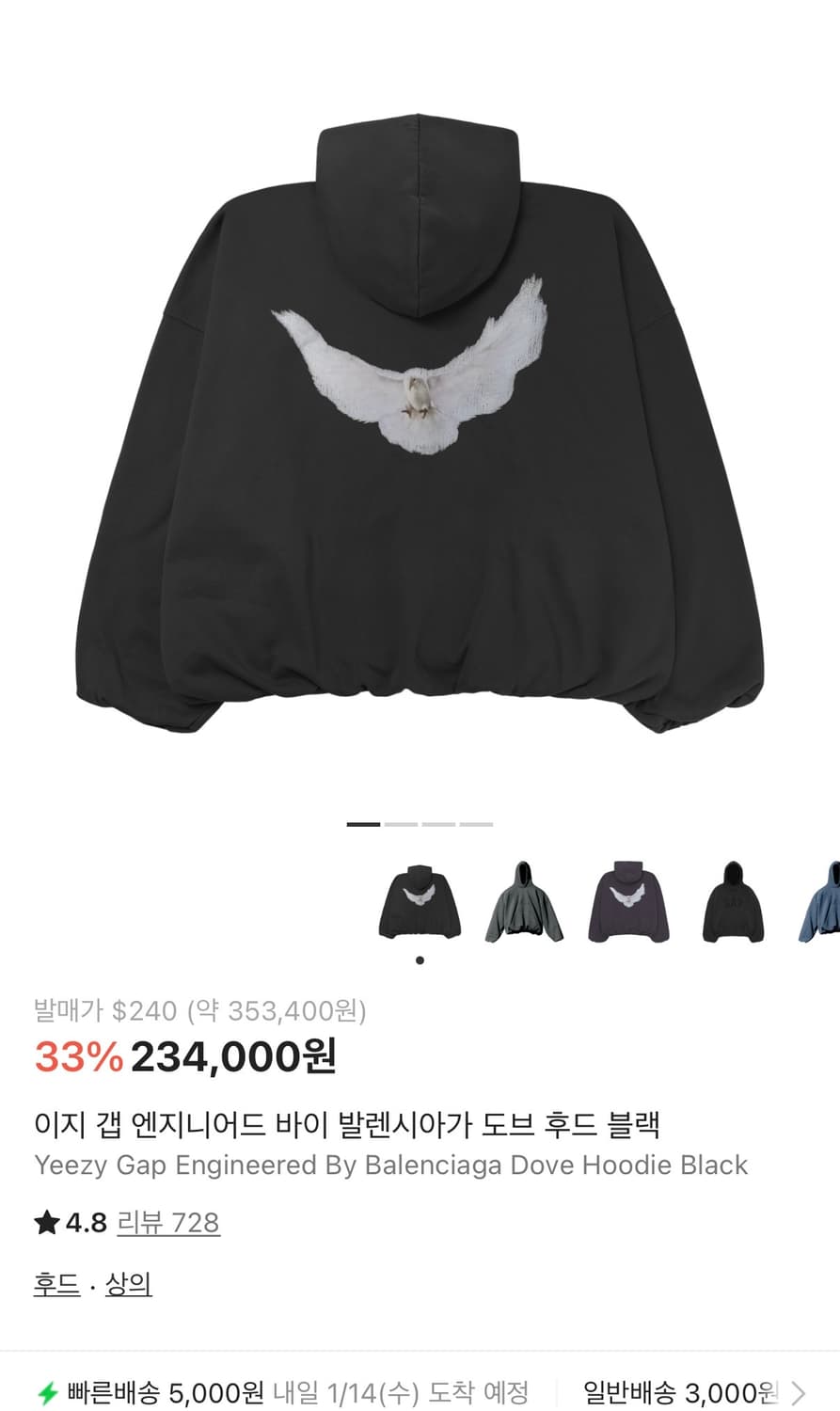Select the plain faded-black hoodie variant
The width and height of the screenshot is (840, 1411).
coord(733,900)
